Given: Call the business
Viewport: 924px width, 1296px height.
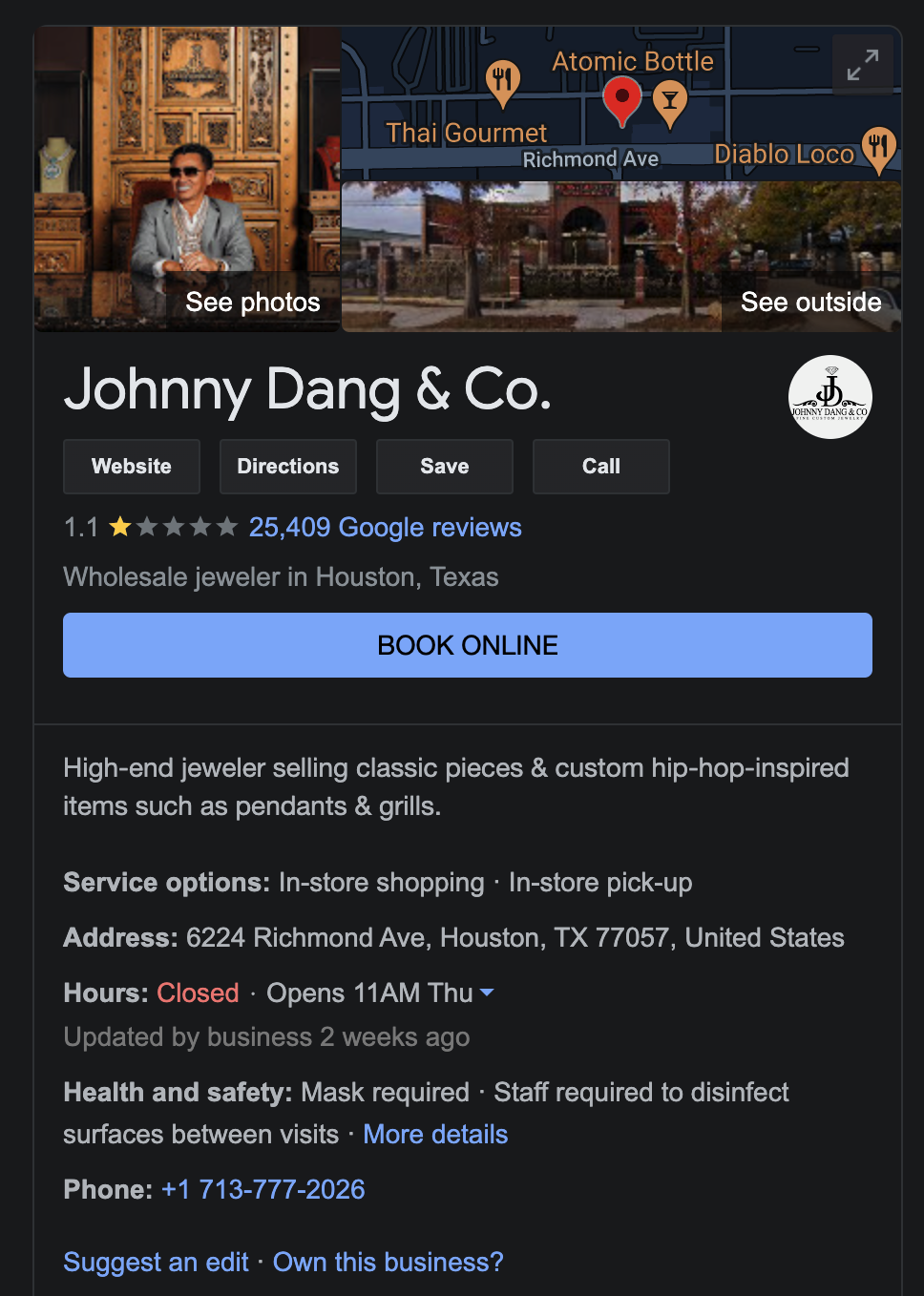Looking at the screenshot, I should point(601,467).
